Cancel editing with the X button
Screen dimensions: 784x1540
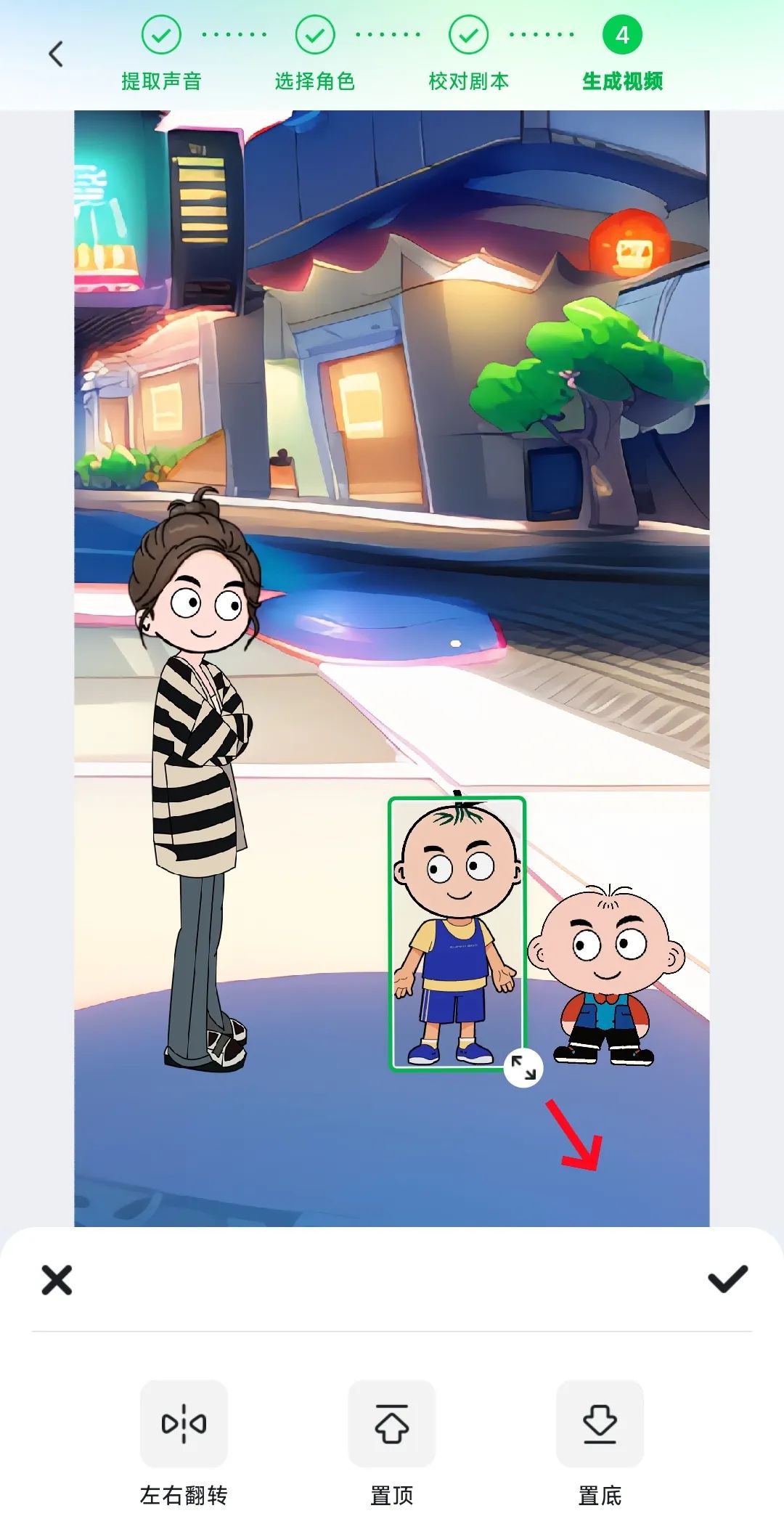[x=57, y=1280]
